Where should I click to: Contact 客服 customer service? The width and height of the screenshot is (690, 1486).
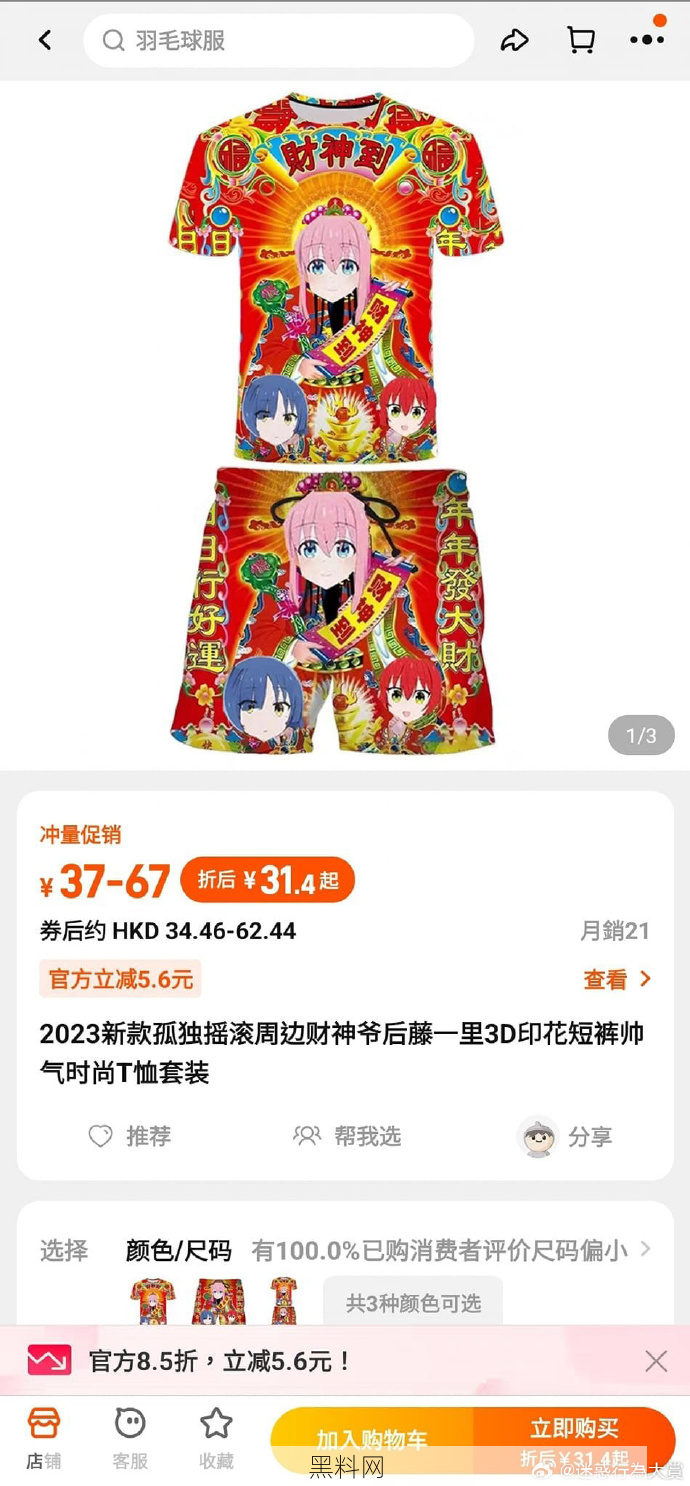tap(130, 1437)
